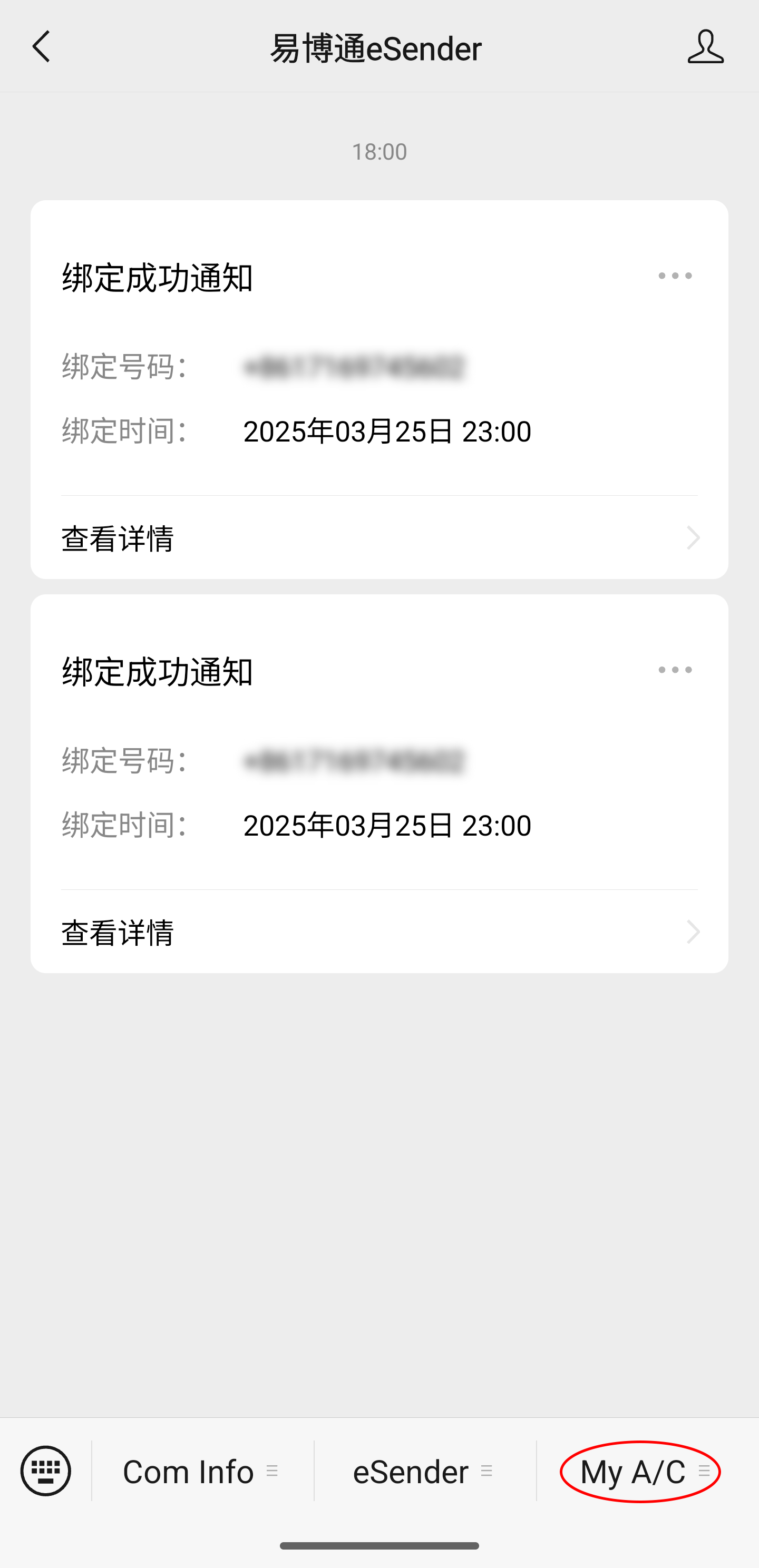Go back from the eSender chat
Screen dimensions: 759x1568
click(x=41, y=47)
